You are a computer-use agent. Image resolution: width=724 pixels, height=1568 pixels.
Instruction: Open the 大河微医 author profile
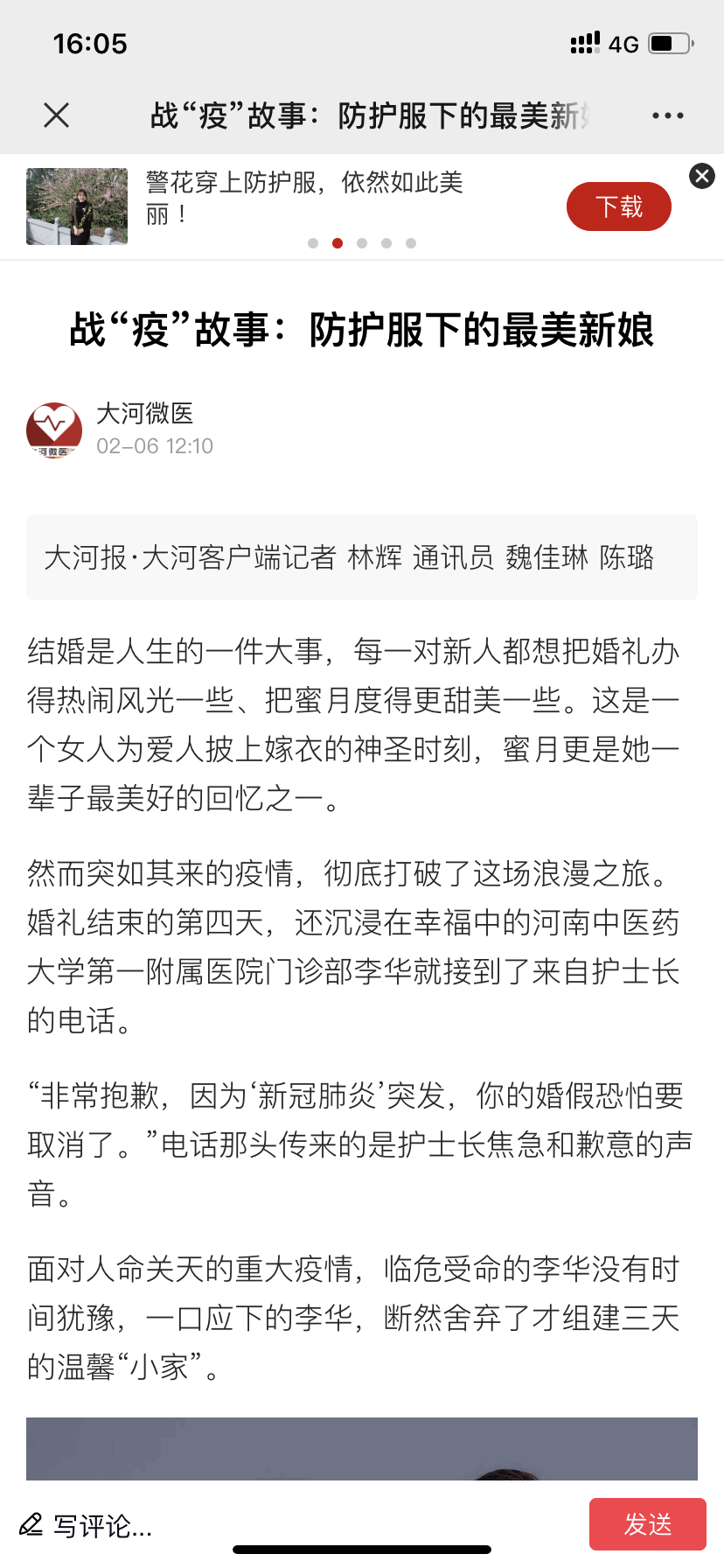click(143, 414)
